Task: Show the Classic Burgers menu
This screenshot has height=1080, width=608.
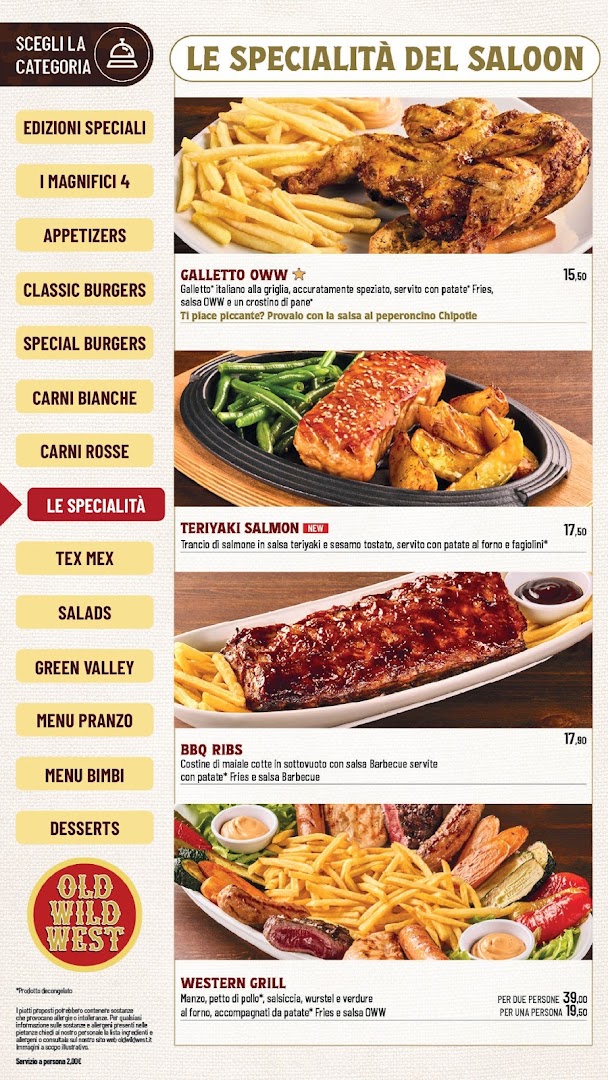Action: [x=85, y=289]
